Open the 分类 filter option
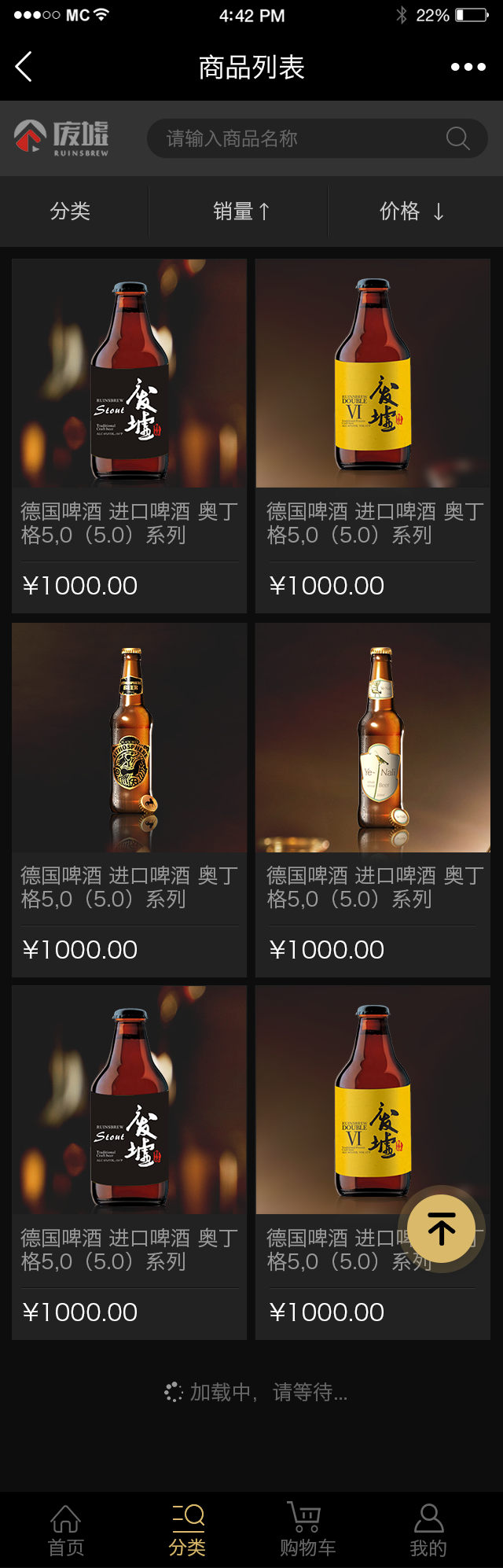This screenshot has height=1568, width=503. 71,211
